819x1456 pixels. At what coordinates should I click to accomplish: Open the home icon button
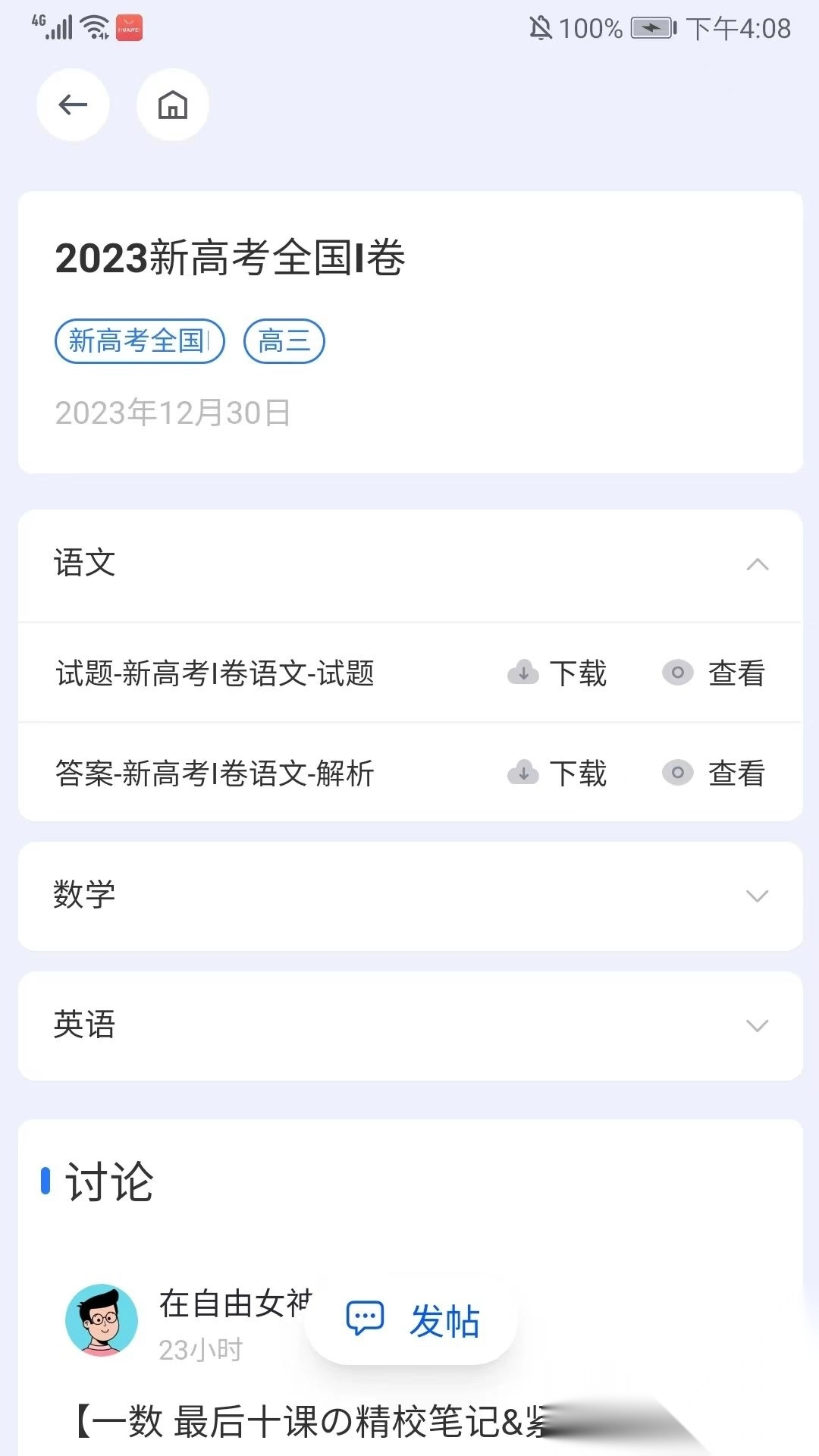(x=173, y=105)
